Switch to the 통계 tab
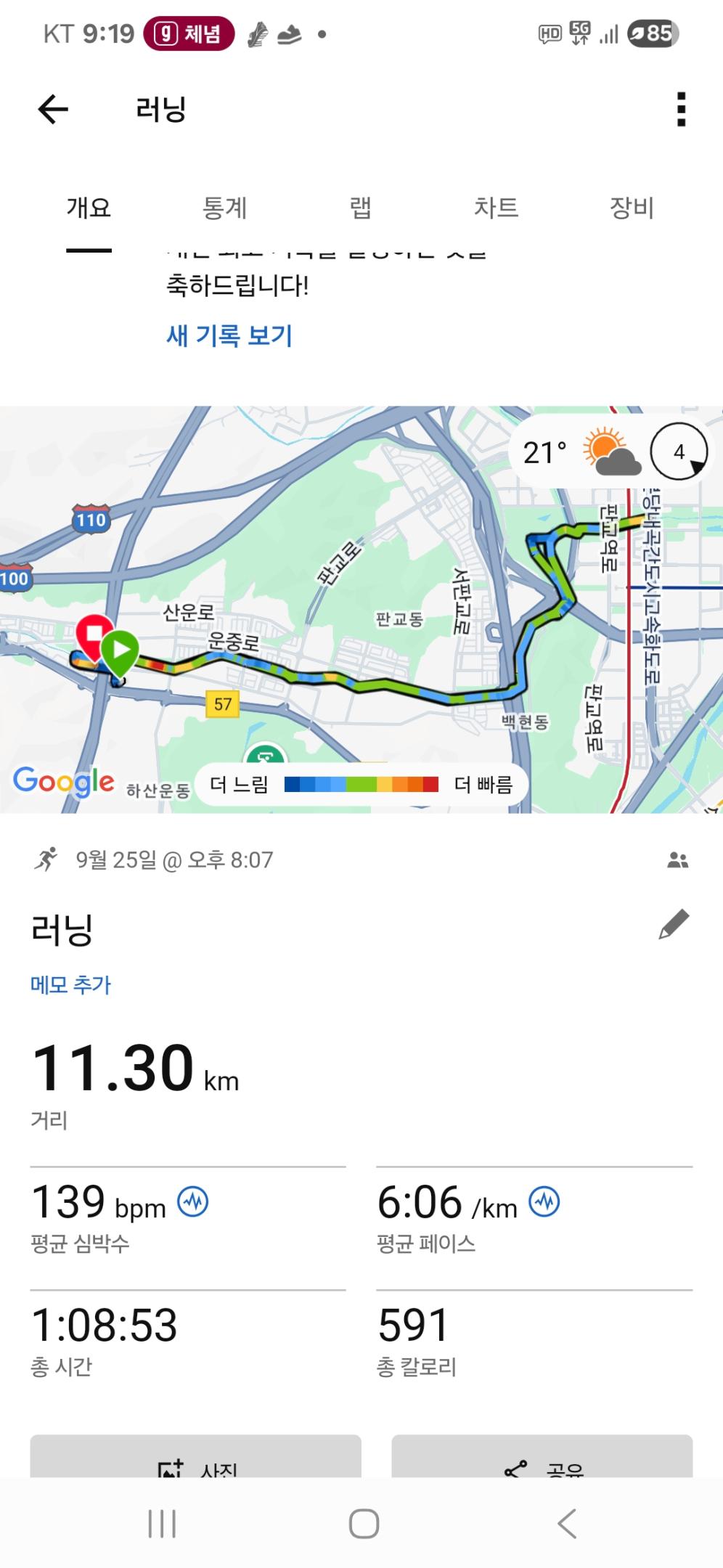This screenshot has height=1568, width=723. pos(224,208)
